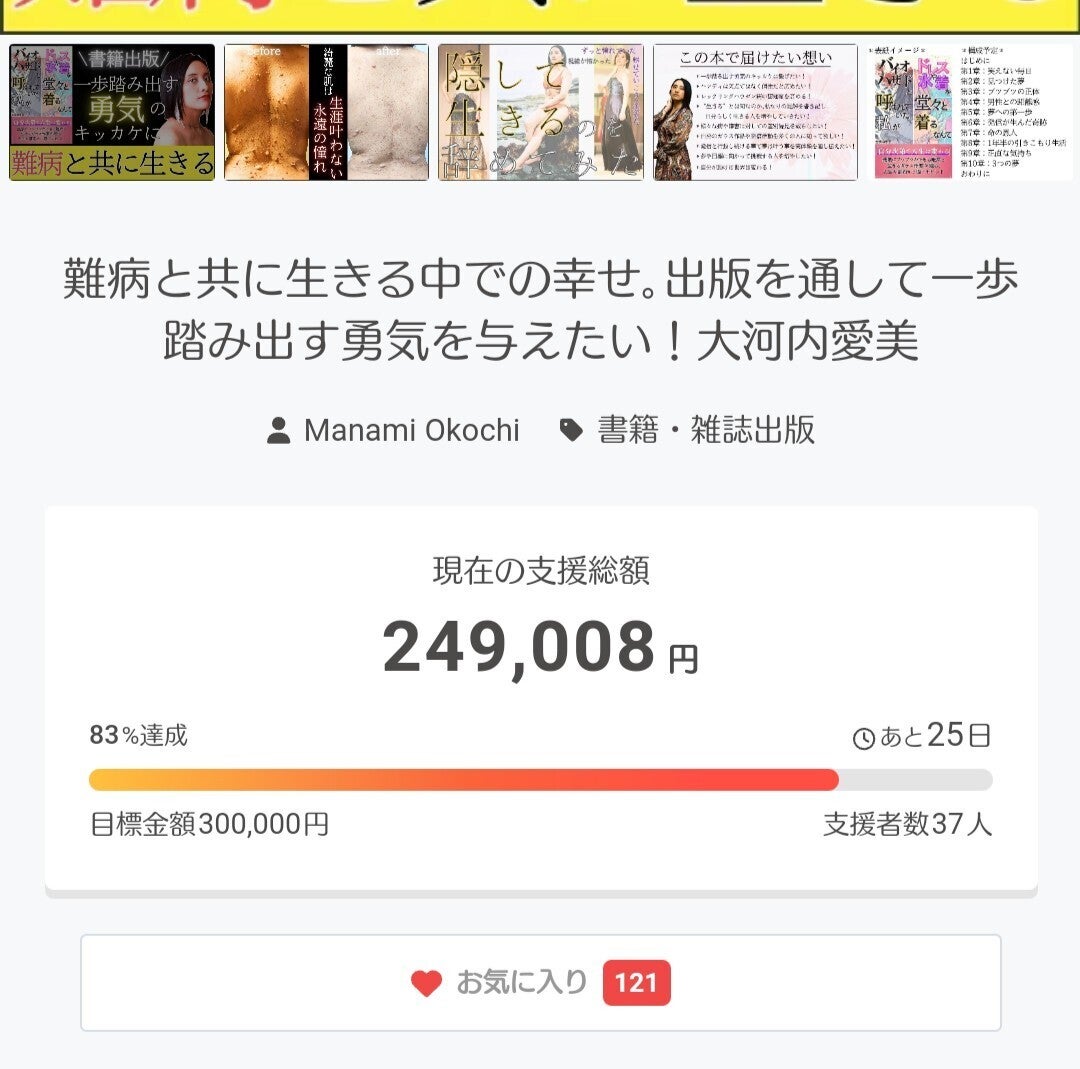
Task: View the この本で届けたい想い thumbnail
Action: (755, 112)
